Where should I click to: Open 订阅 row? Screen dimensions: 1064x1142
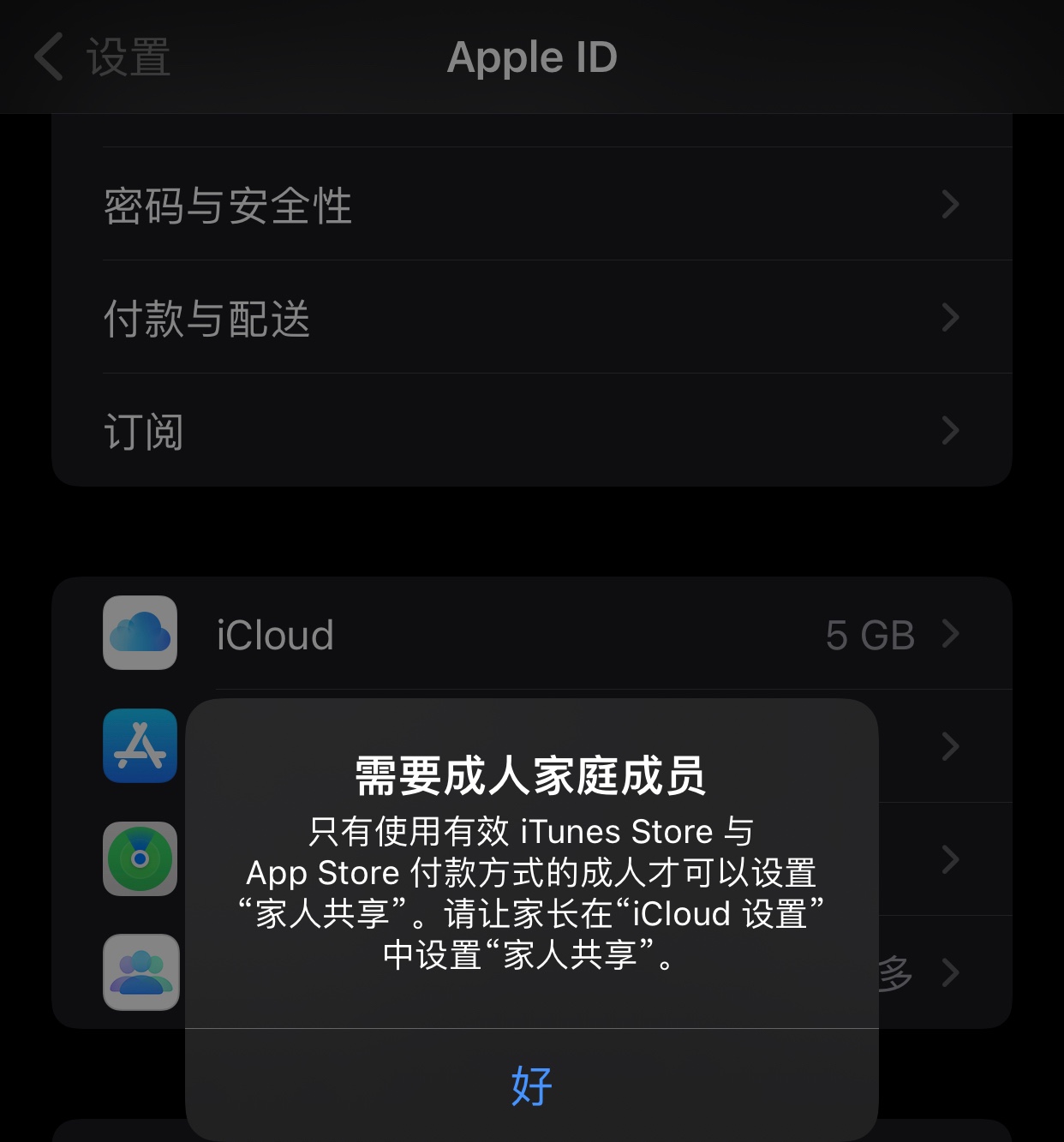[x=531, y=431]
